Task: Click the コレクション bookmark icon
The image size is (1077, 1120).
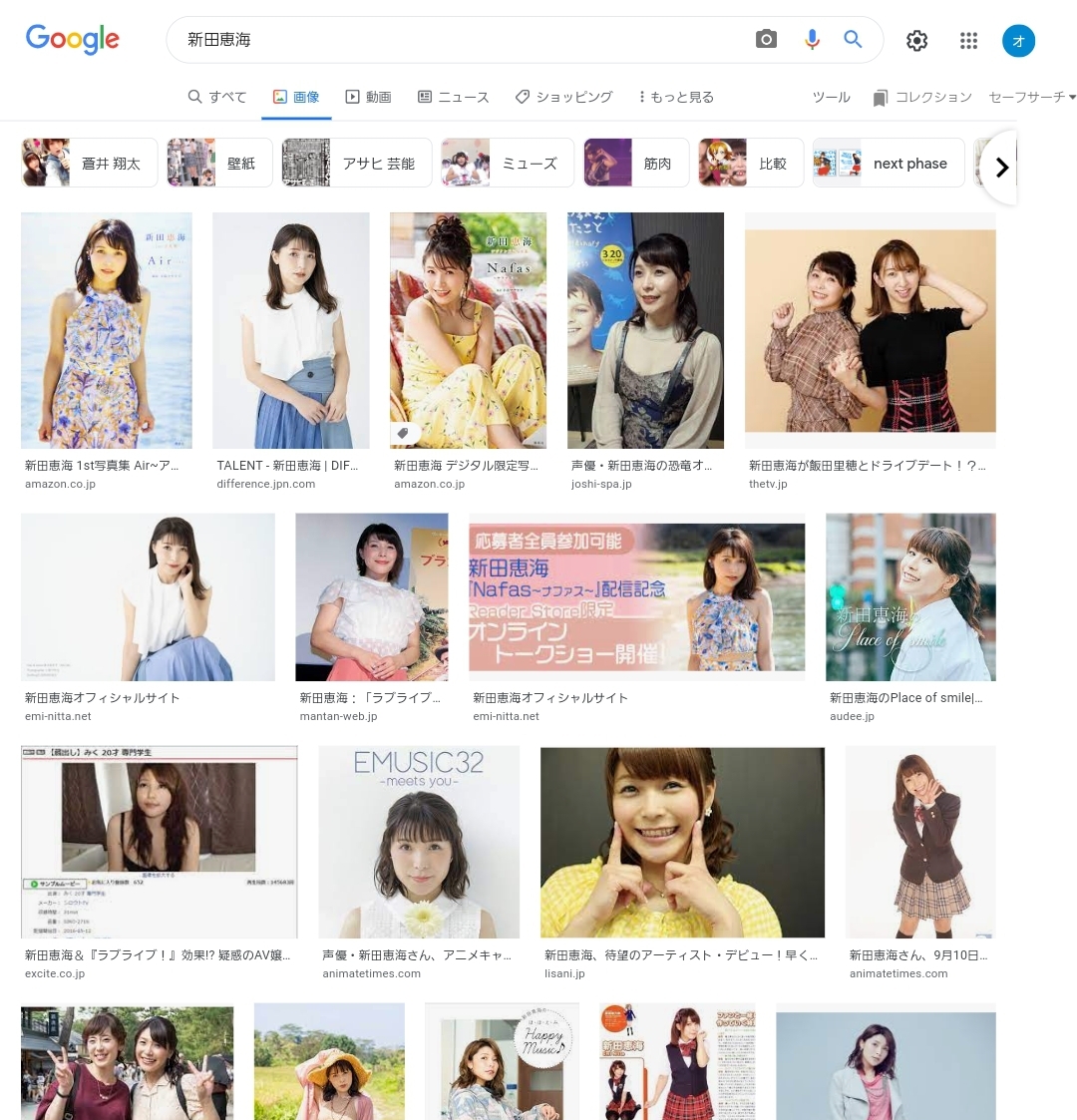Action: pos(880,97)
